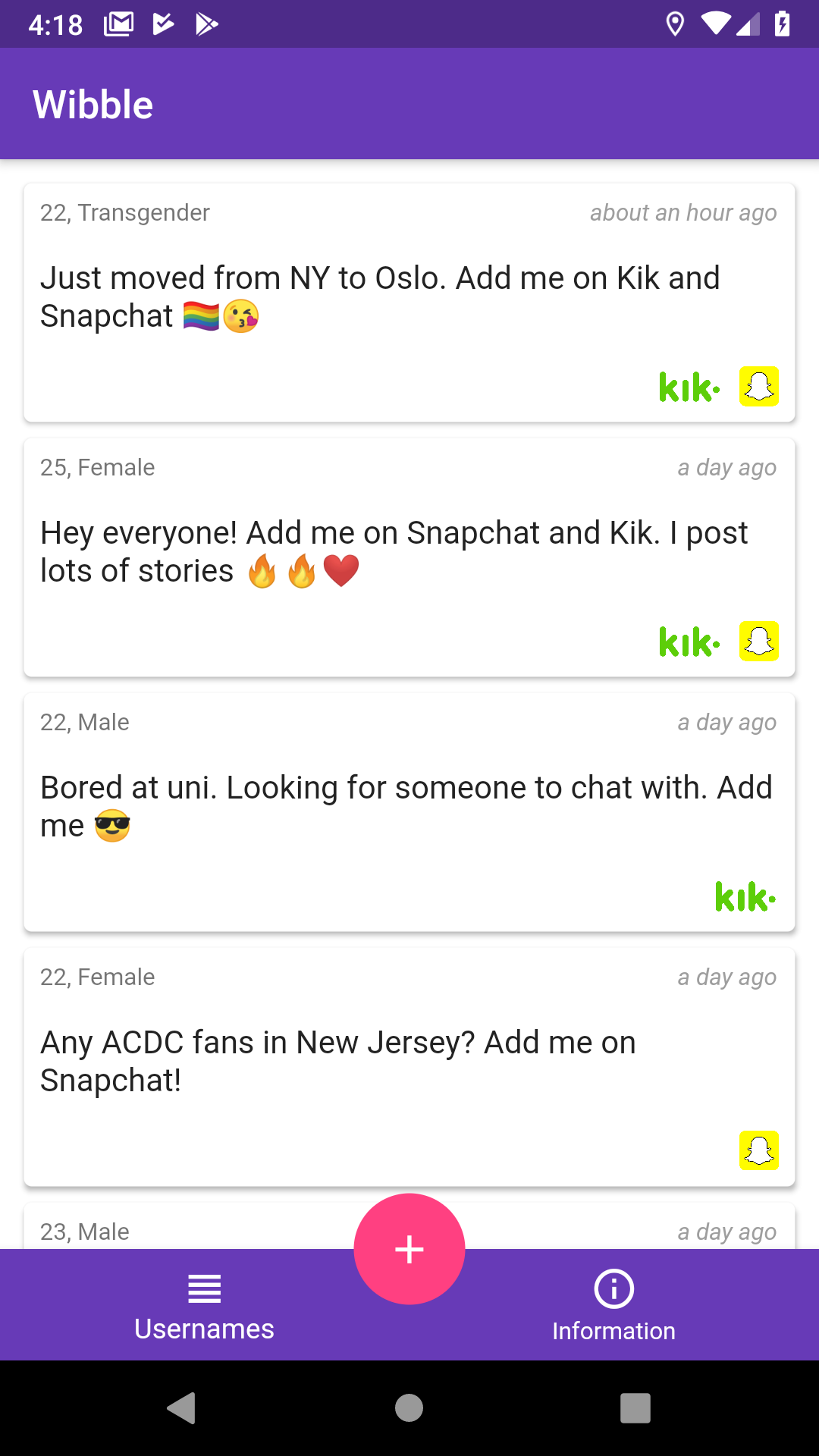
Task: Tap the Kik icon on the Transgender post
Action: [x=689, y=387]
